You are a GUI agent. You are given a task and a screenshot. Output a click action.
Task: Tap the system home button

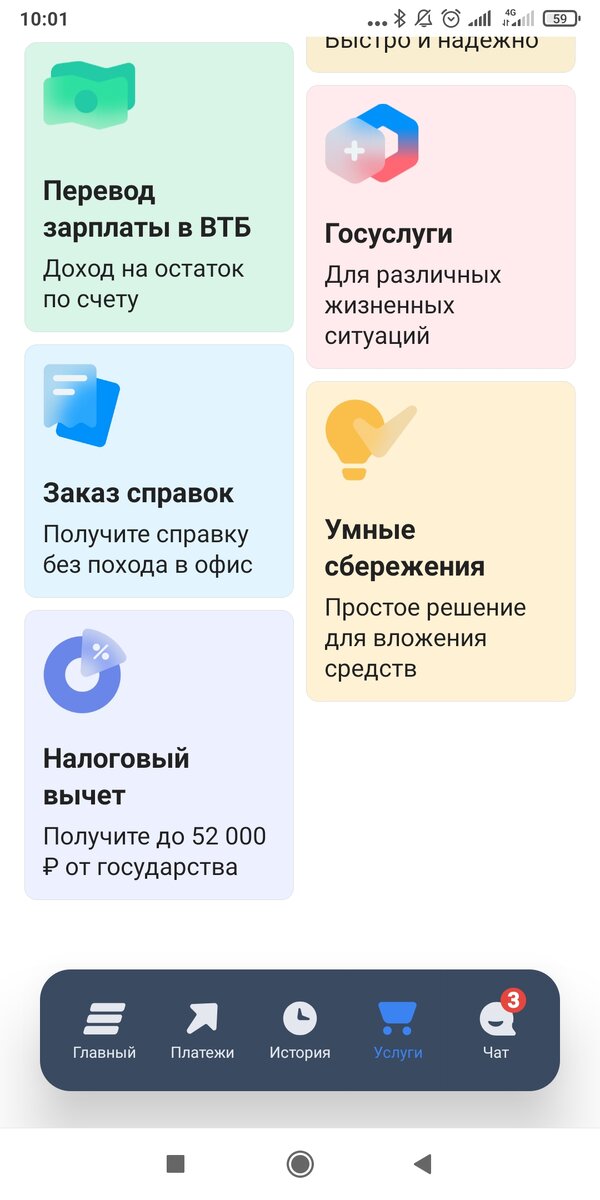(x=300, y=1163)
